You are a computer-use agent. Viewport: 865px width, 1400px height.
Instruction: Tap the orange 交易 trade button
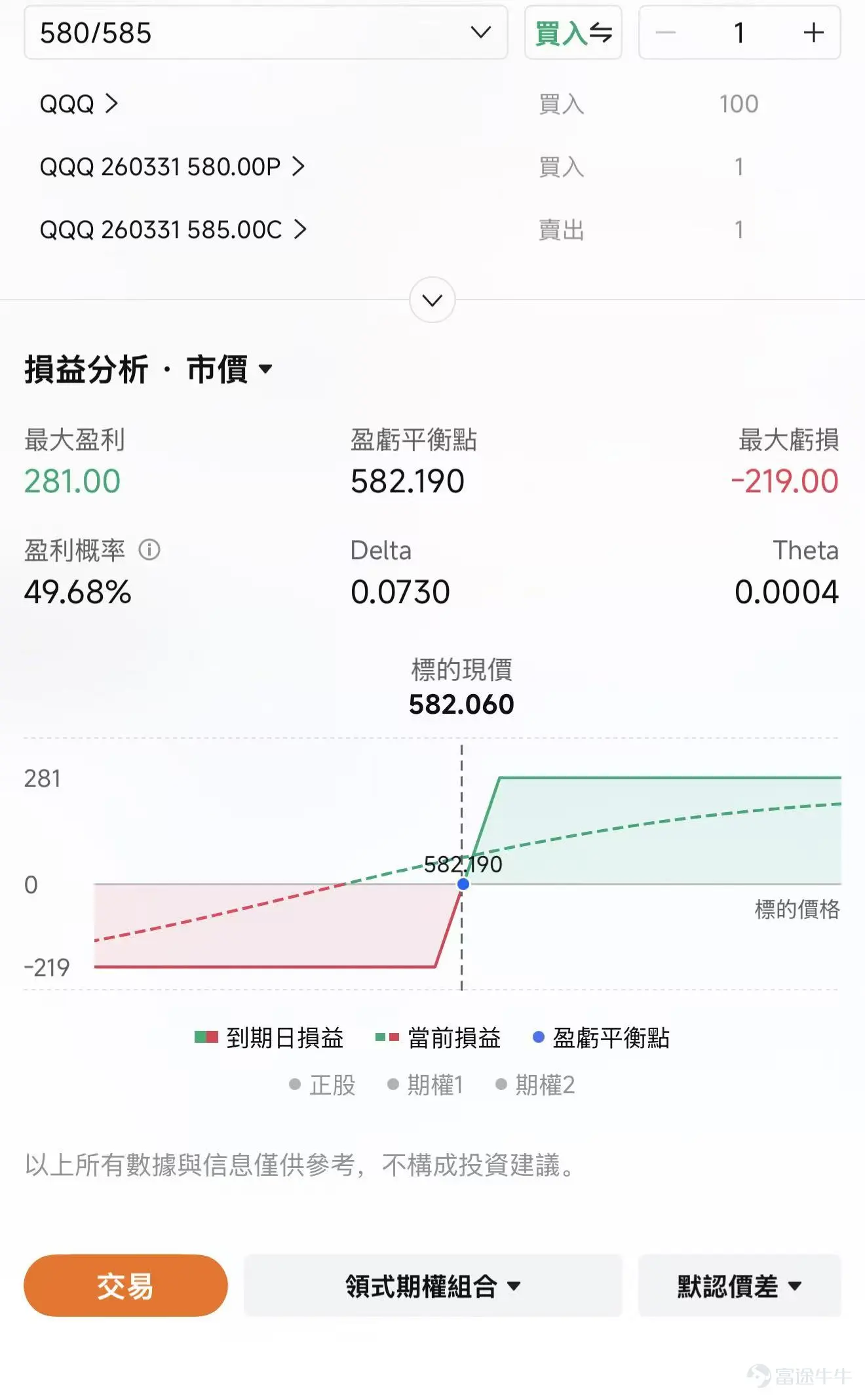click(125, 1285)
